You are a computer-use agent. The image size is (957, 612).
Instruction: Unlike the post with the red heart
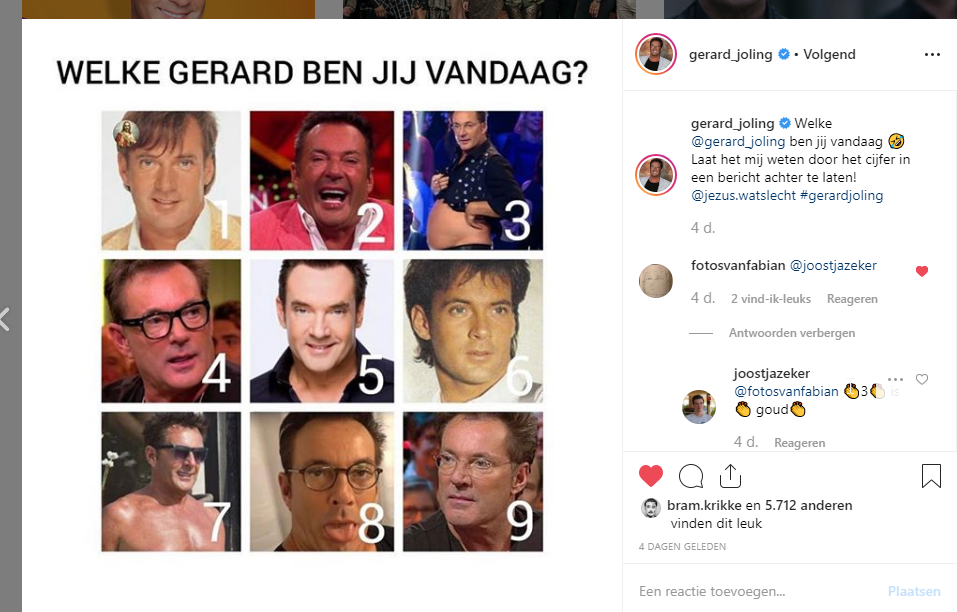tap(651, 476)
